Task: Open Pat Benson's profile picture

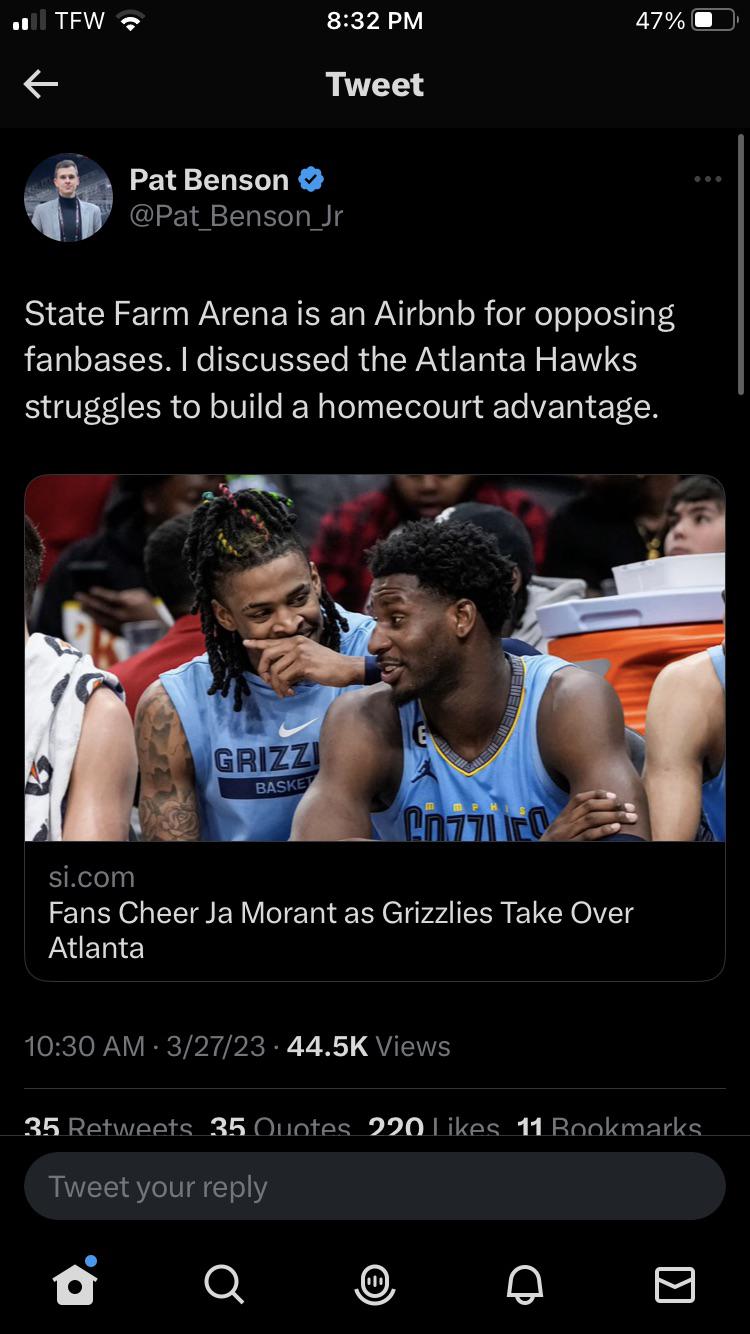Action: pyautogui.click(x=68, y=197)
